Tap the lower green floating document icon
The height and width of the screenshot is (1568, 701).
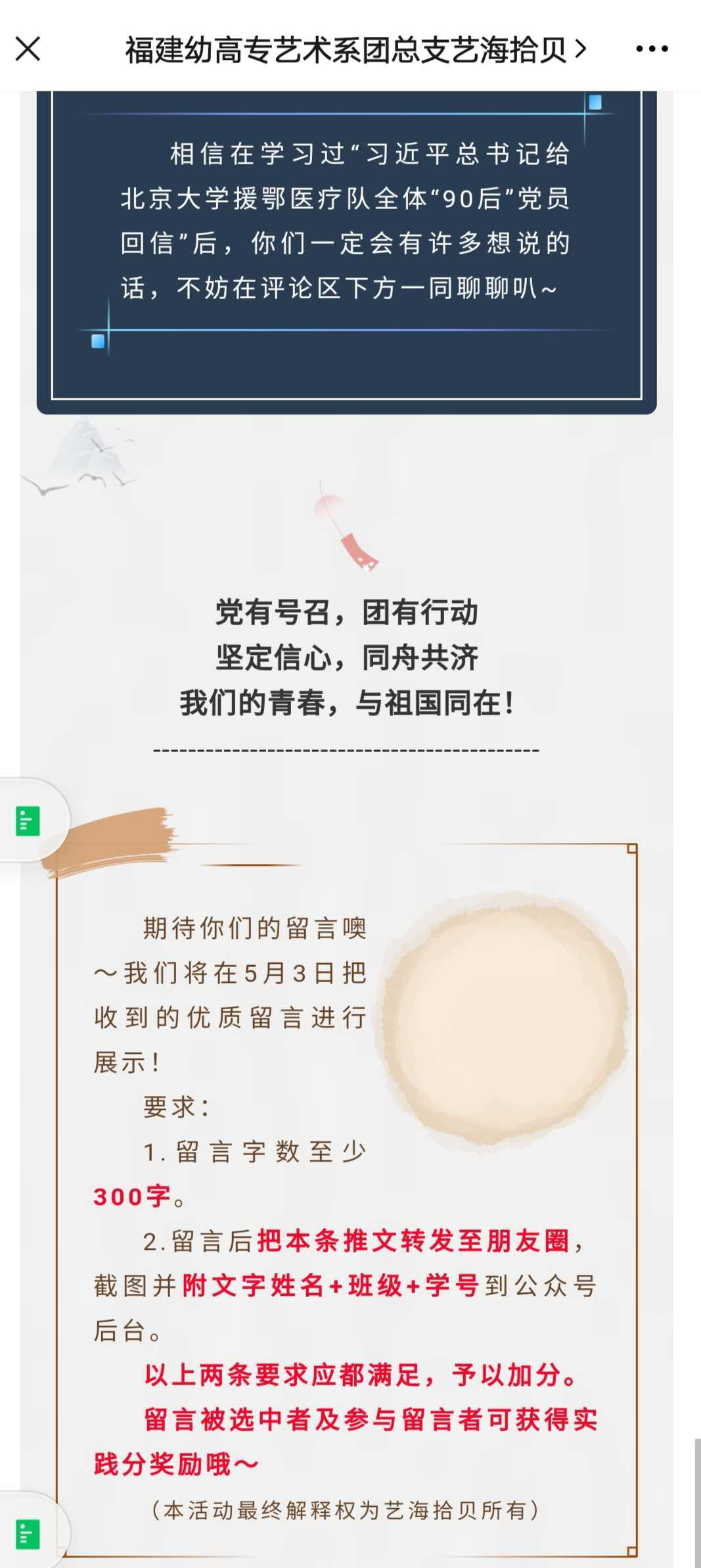click(x=28, y=1534)
